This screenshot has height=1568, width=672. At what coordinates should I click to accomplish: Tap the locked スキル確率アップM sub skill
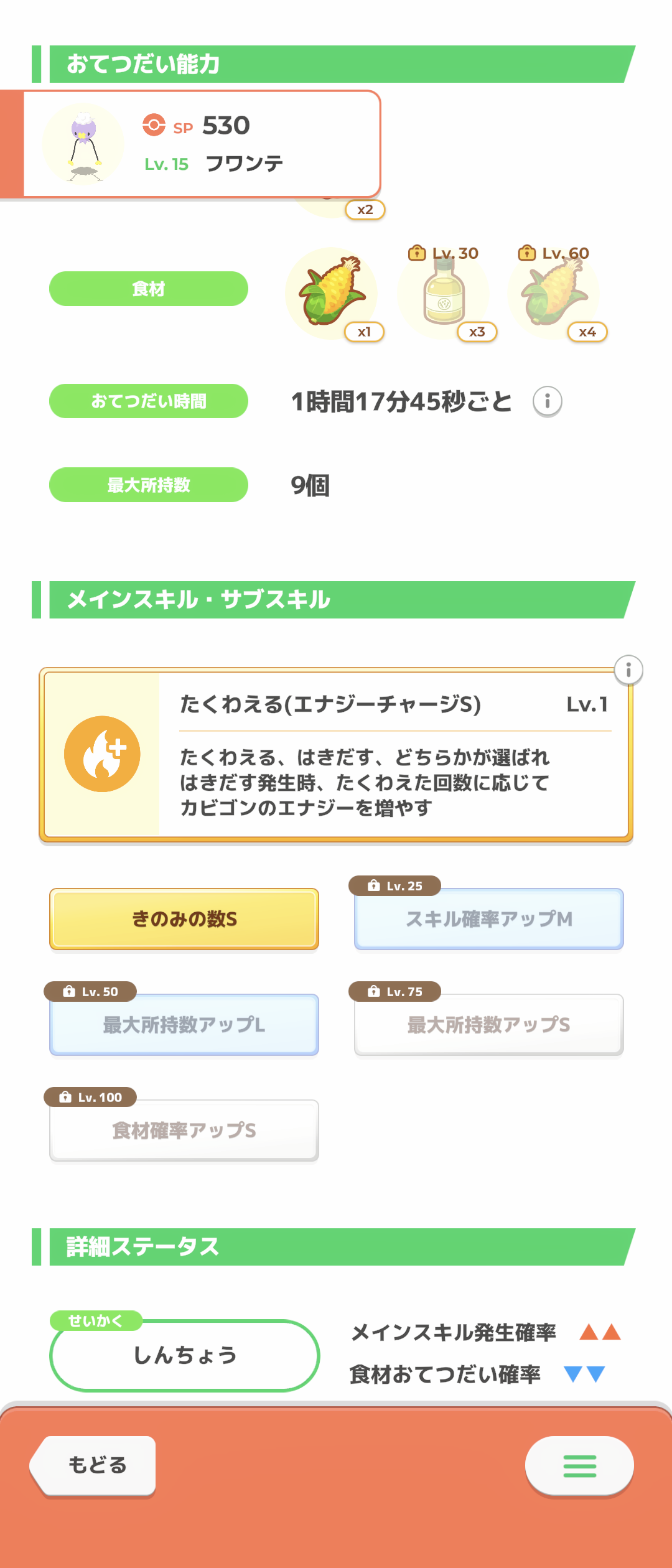(x=488, y=919)
